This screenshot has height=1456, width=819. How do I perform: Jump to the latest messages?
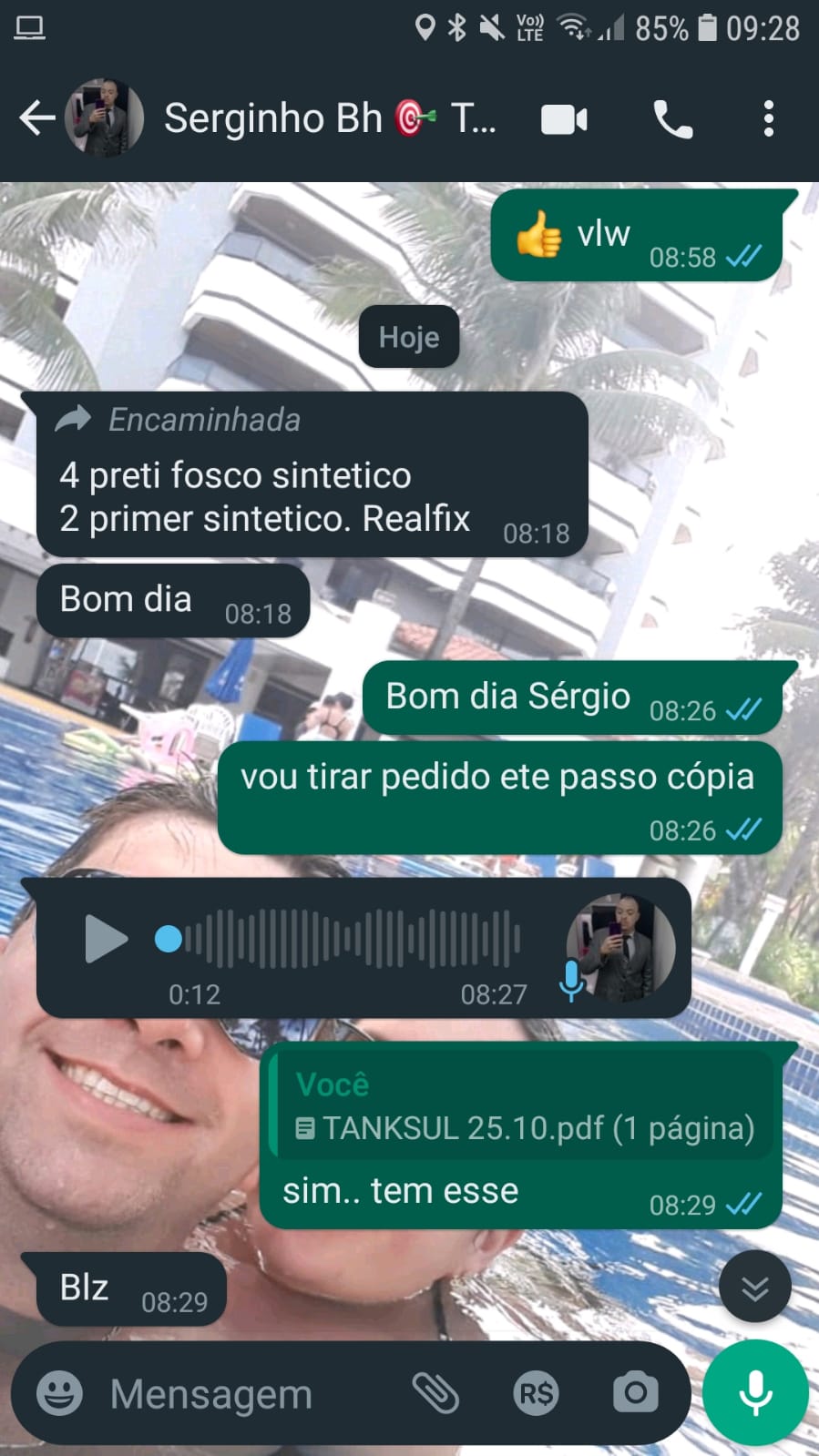(x=754, y=1287)
